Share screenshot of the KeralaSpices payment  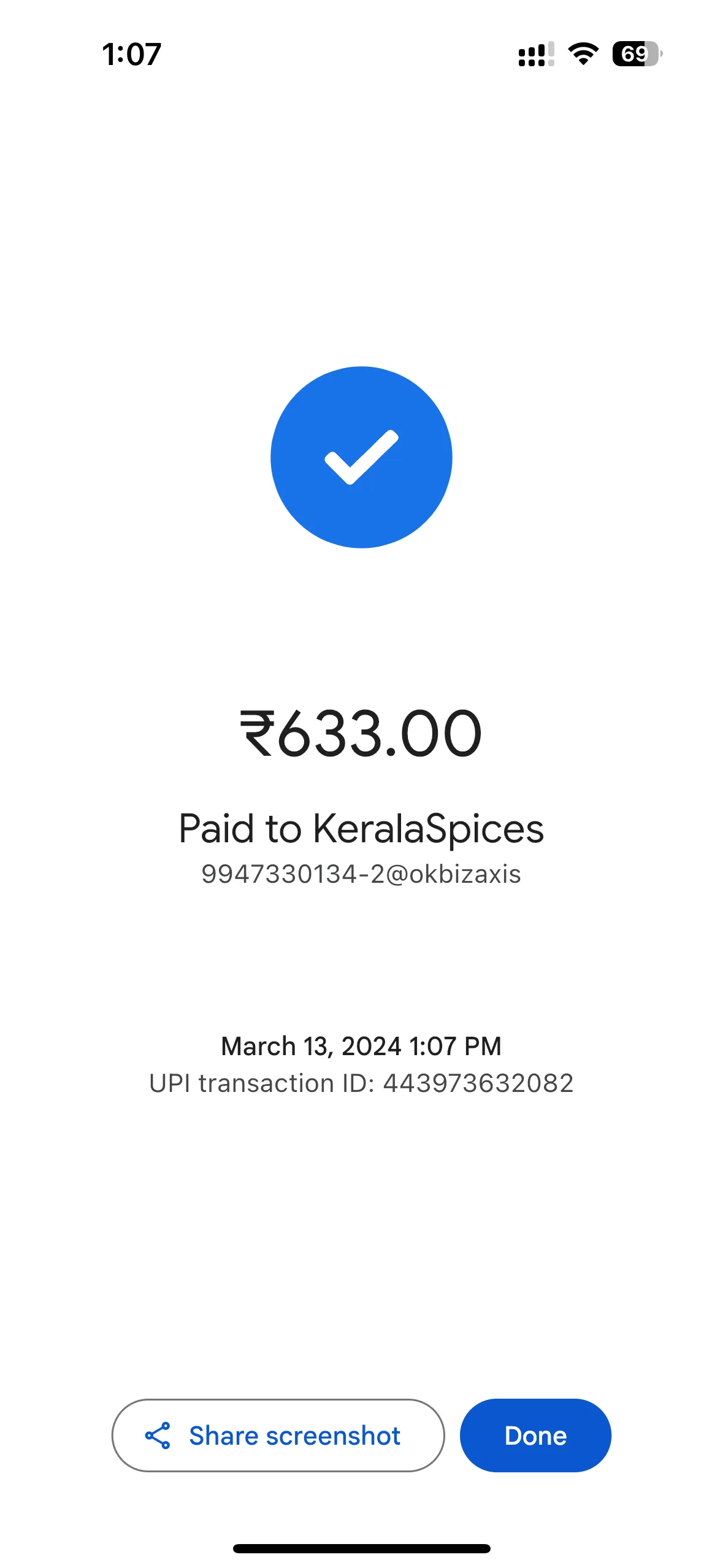click(x=278, y=1435)
